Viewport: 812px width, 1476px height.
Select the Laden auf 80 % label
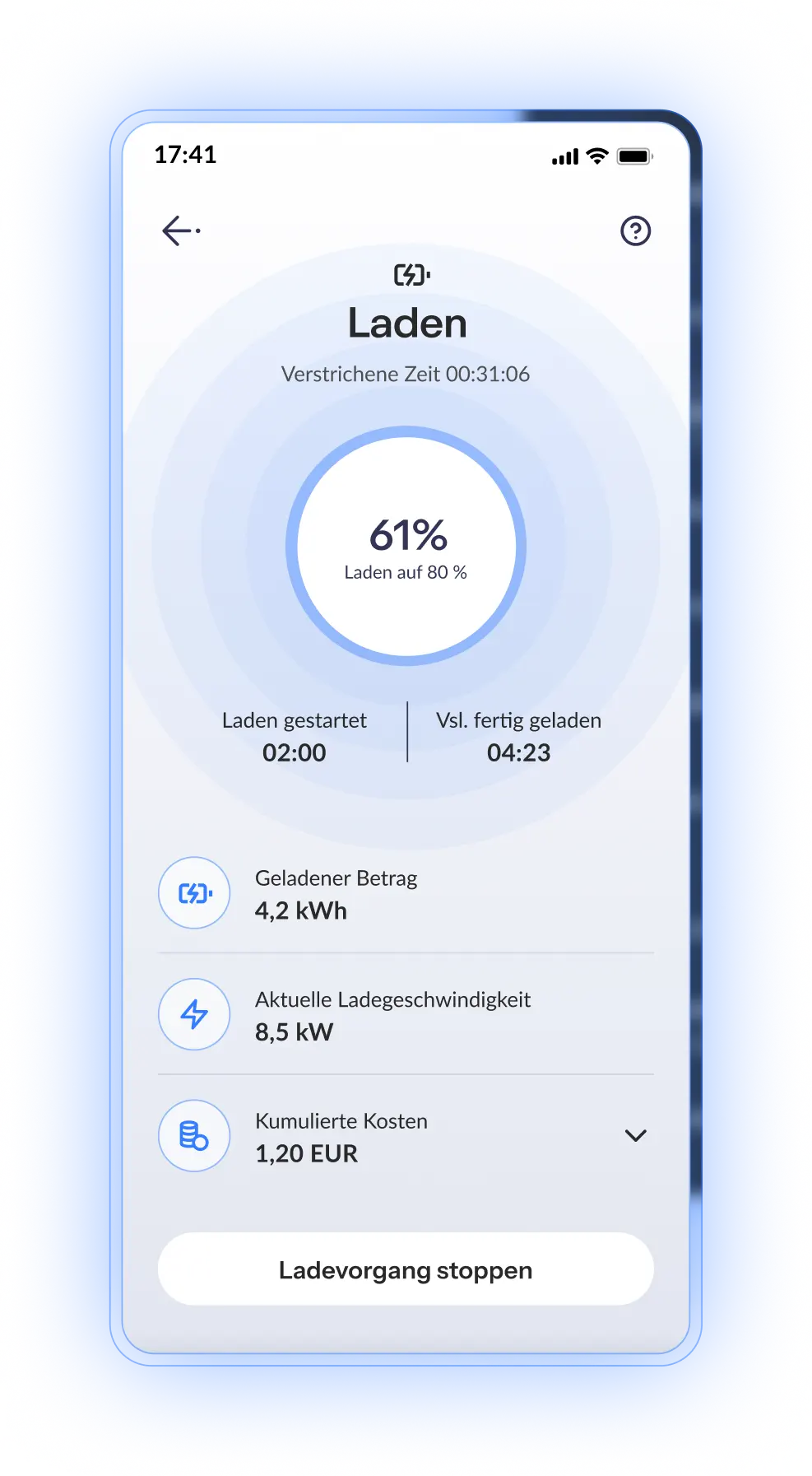point(406,571)
